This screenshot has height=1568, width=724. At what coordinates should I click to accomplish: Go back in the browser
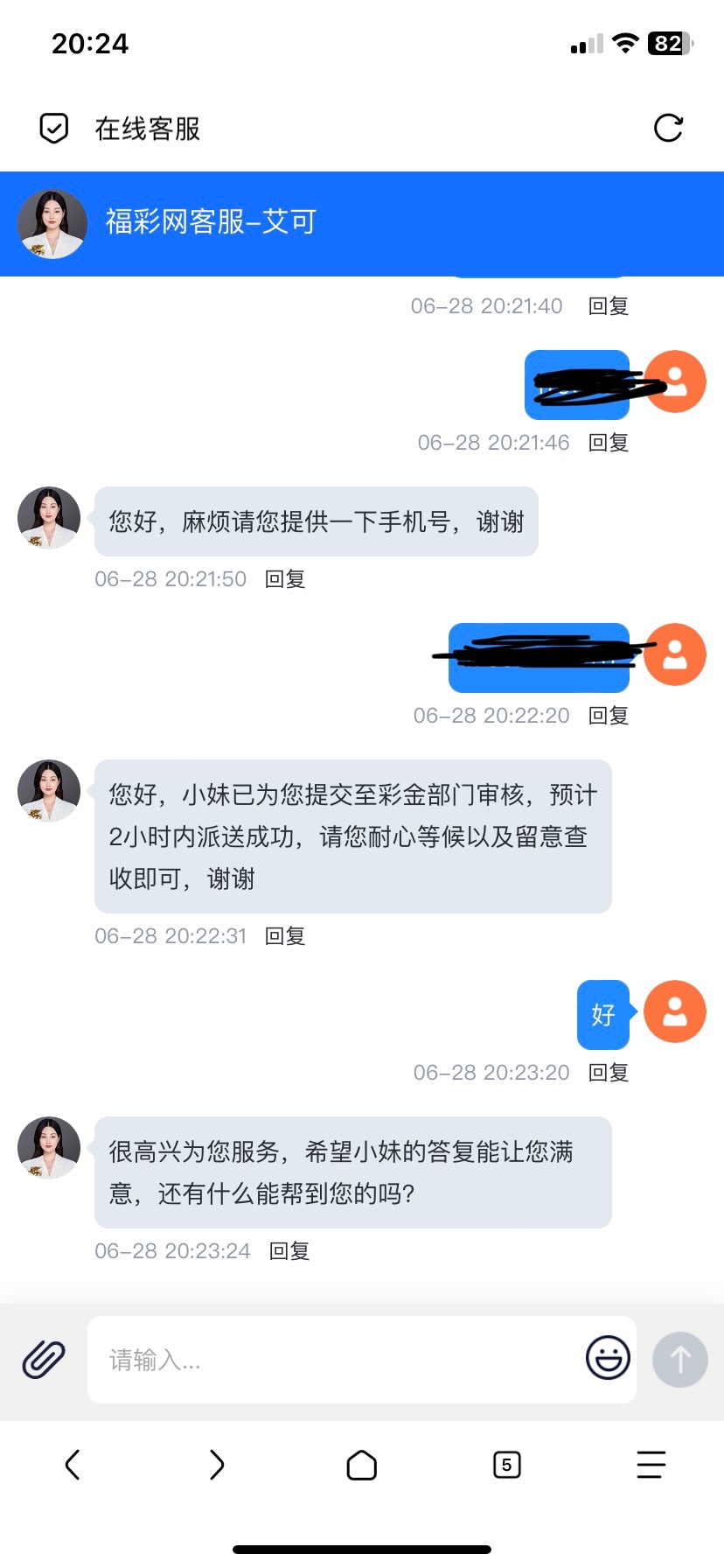click(x=73, y=1465)
